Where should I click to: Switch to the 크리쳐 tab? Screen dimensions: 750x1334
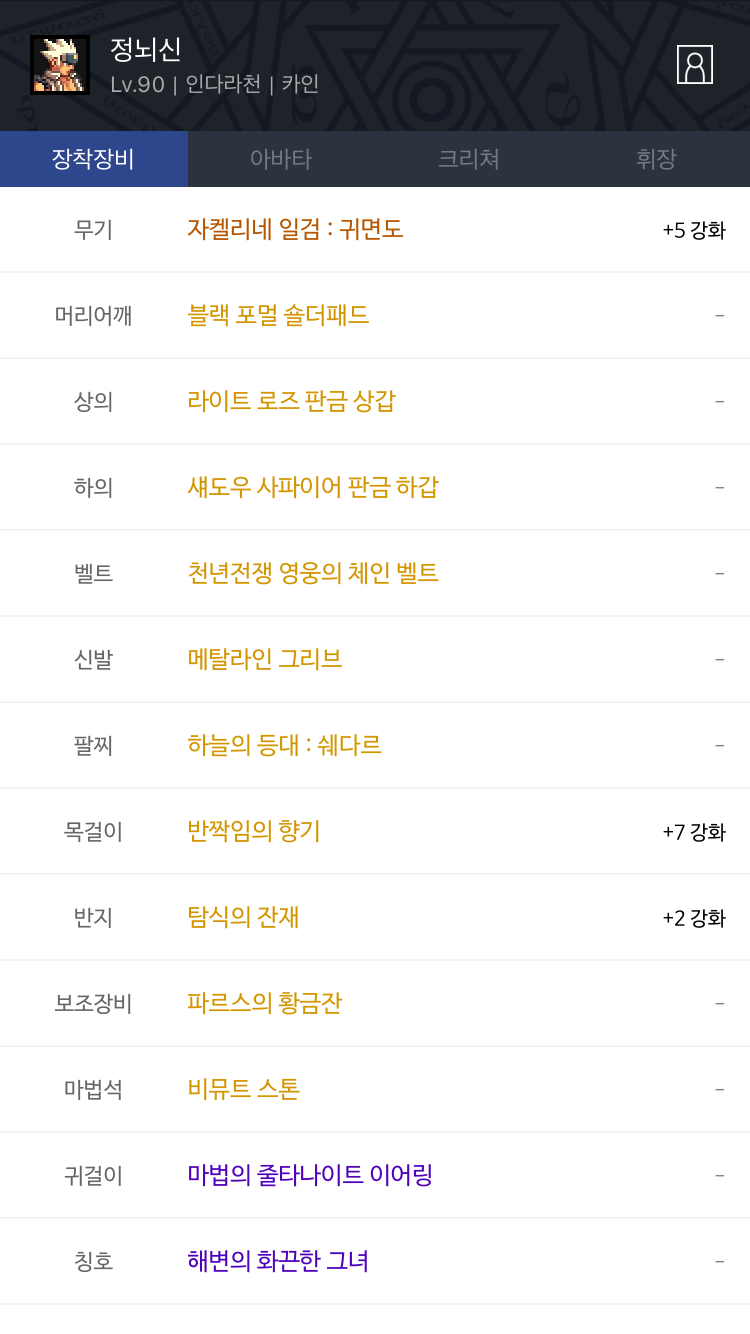click(468, 159)
